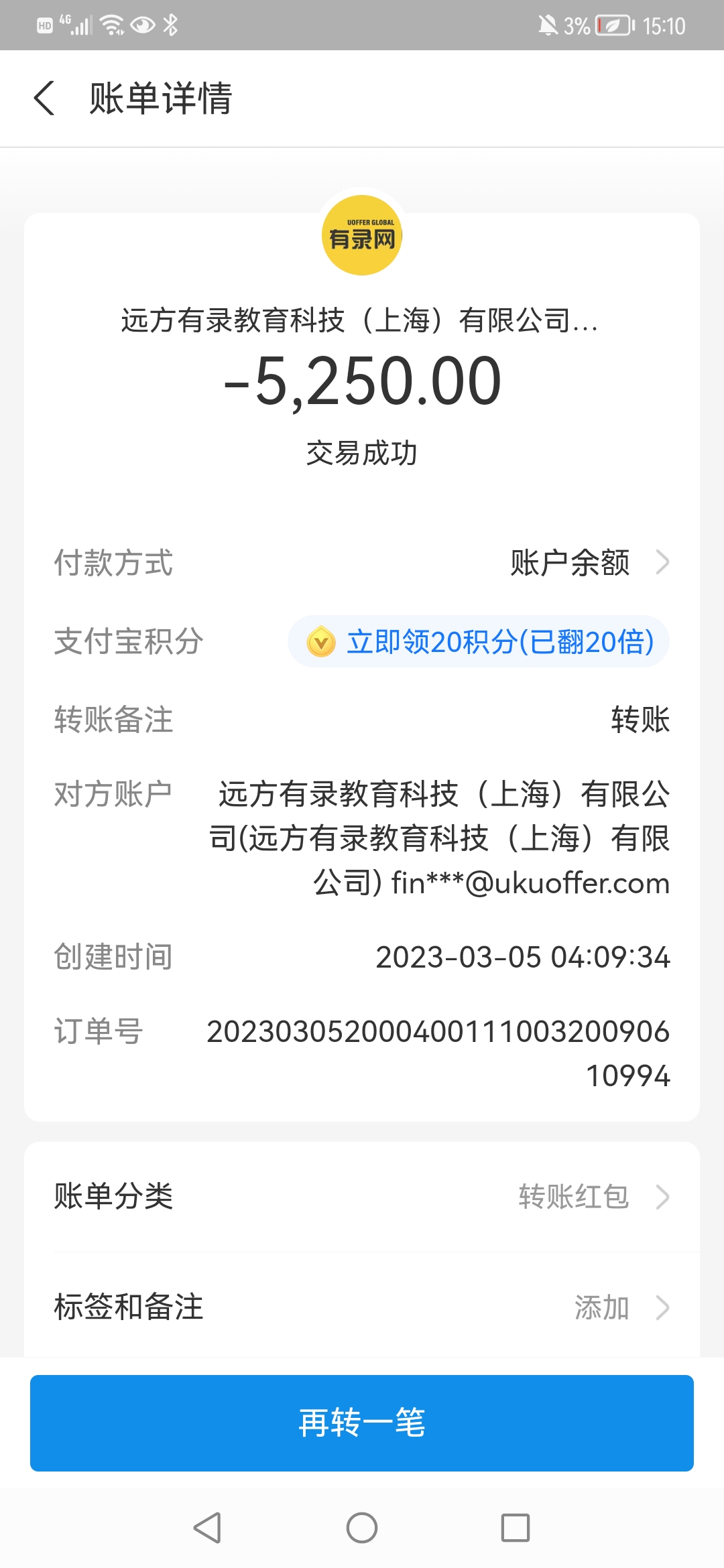The width and height of the screenshot is (724, 1568).
Task: Return to the system home screen
Action: 362,1528
